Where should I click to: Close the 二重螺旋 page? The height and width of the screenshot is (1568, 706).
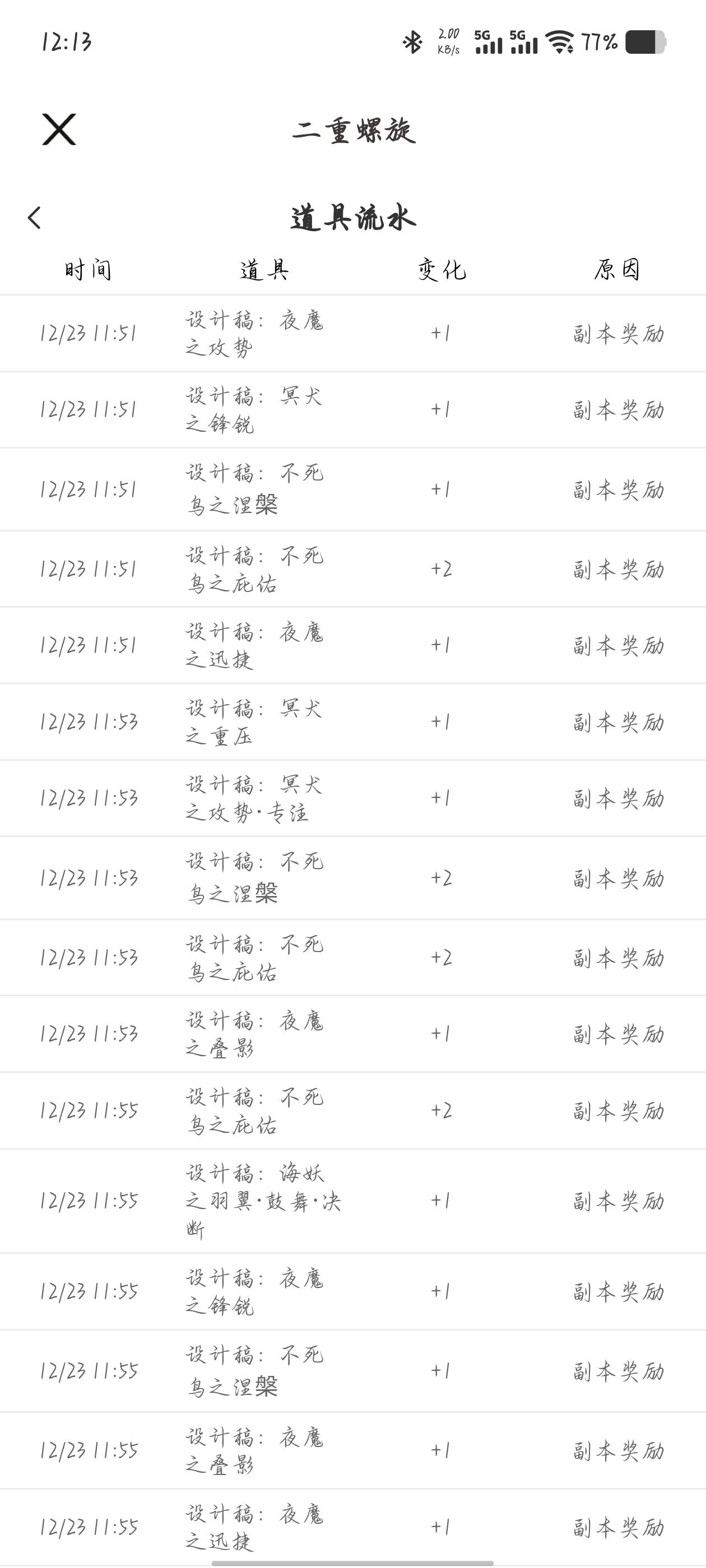[x=59, y=130]
